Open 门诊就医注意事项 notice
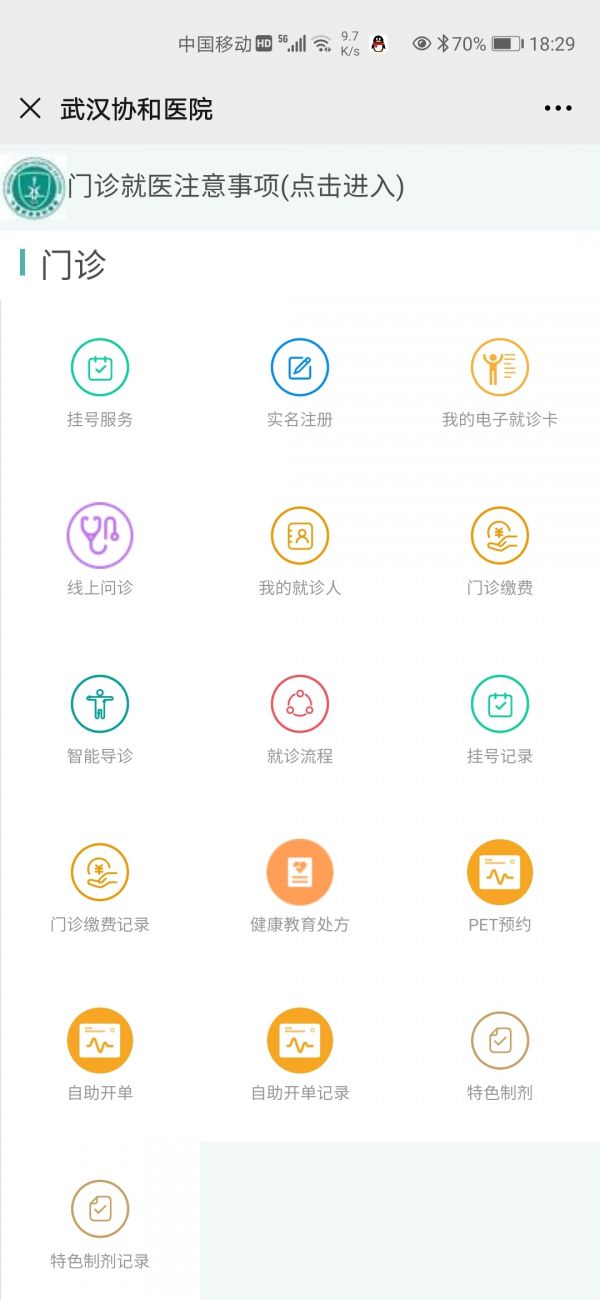The width and height of the screenshot is (600, 1300). tap(236, 186)
